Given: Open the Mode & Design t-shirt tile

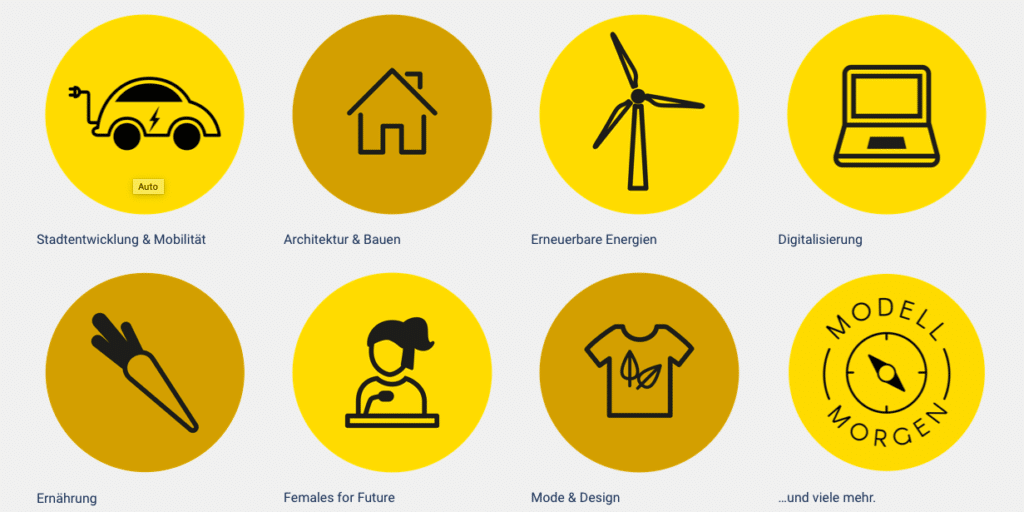Looking at the screenshot, I should click(x=639, y=372).
